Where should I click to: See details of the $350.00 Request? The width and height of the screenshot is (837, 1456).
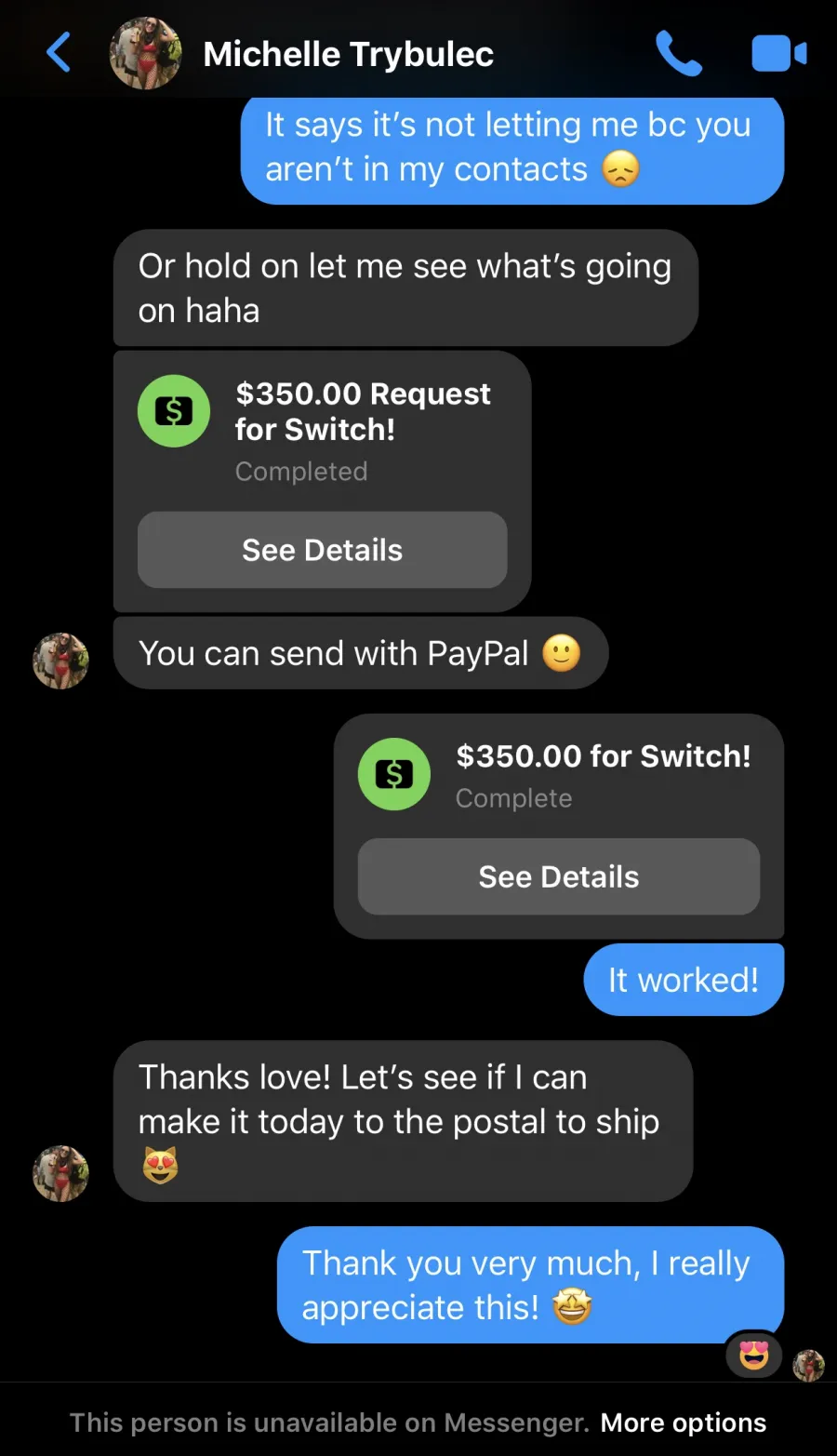pos(322,550)
